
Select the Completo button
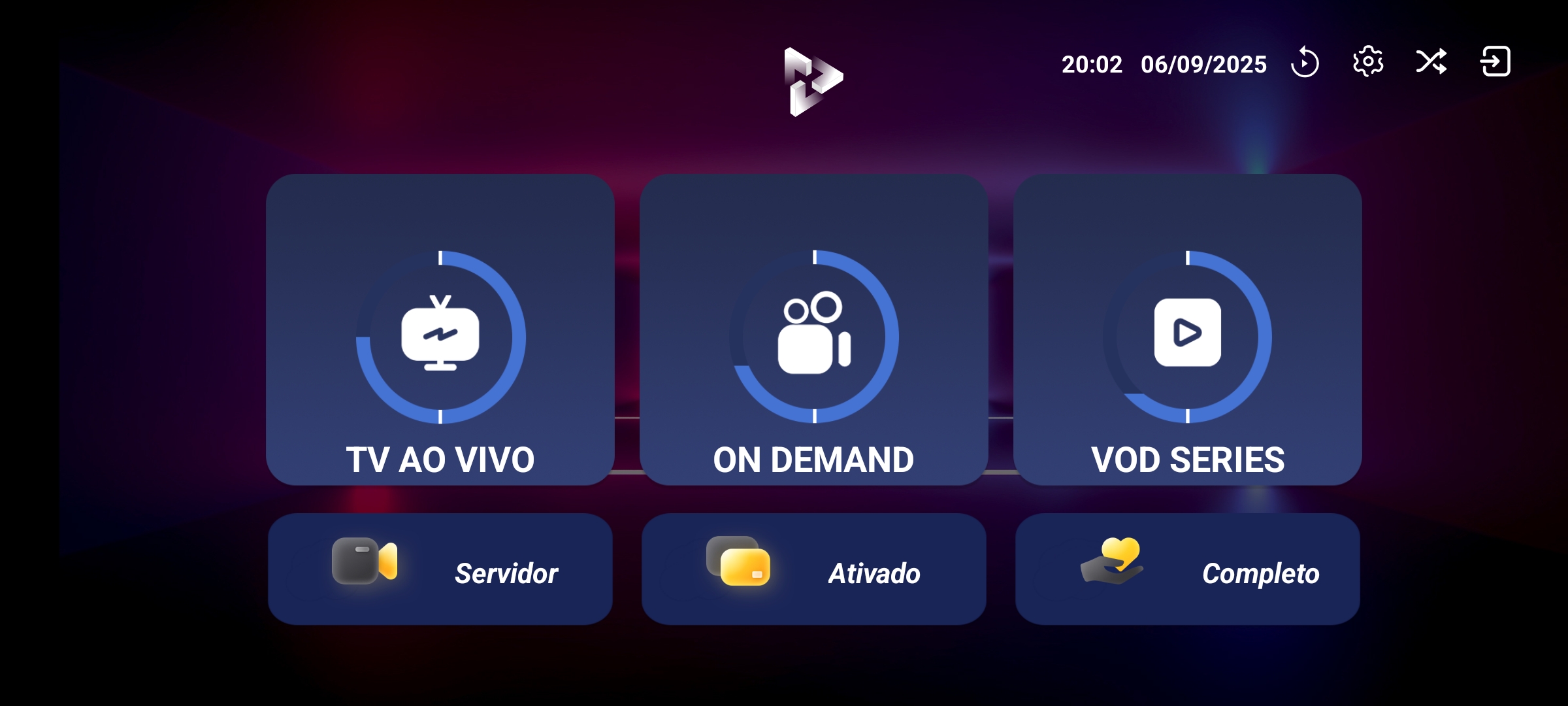click(x=1187, y=569)
